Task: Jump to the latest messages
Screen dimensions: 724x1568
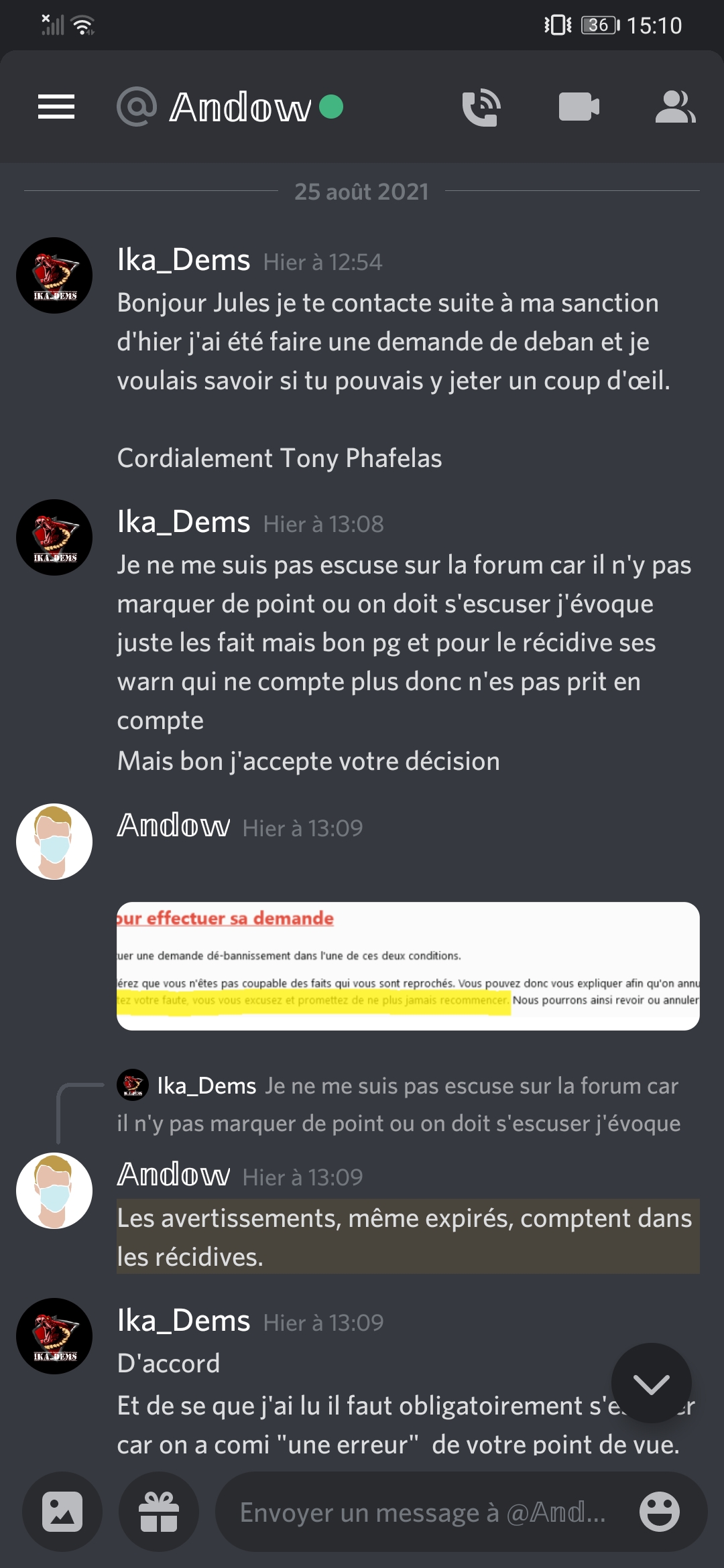Action: click(651, 1382)
